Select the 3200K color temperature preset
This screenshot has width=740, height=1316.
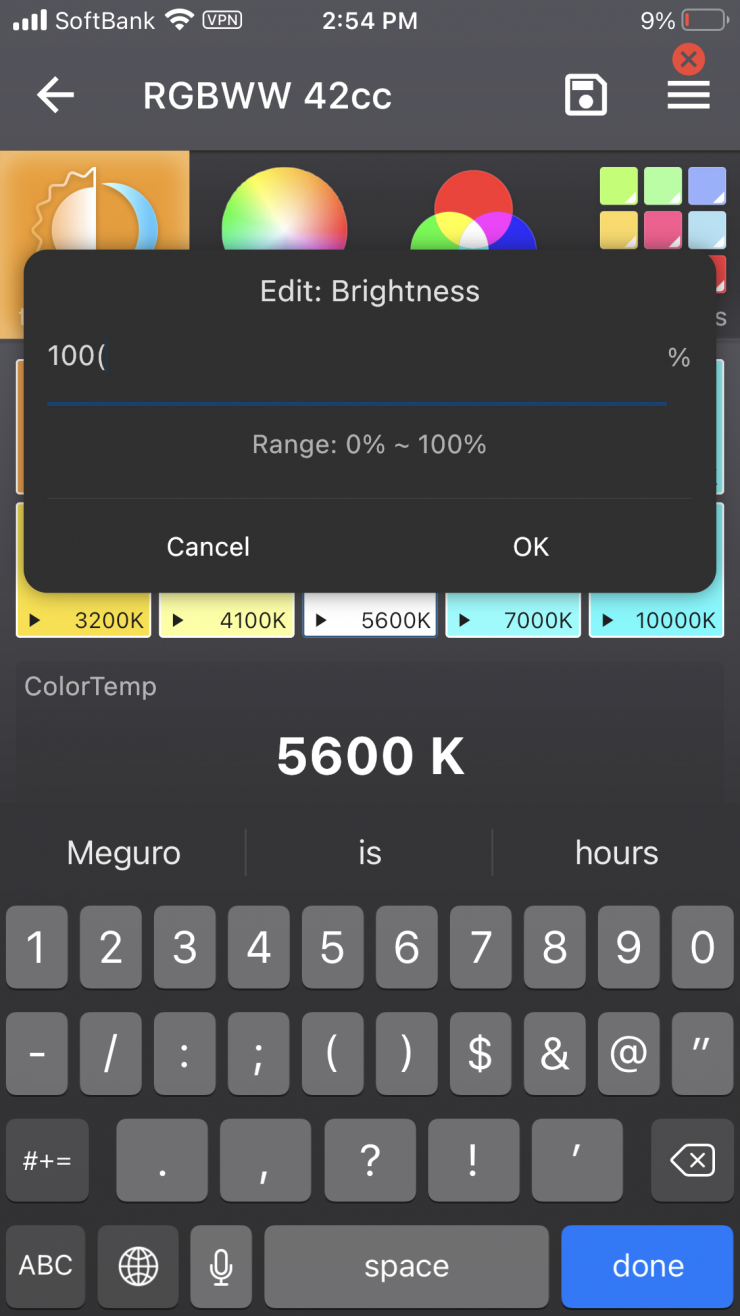(85, 620)
